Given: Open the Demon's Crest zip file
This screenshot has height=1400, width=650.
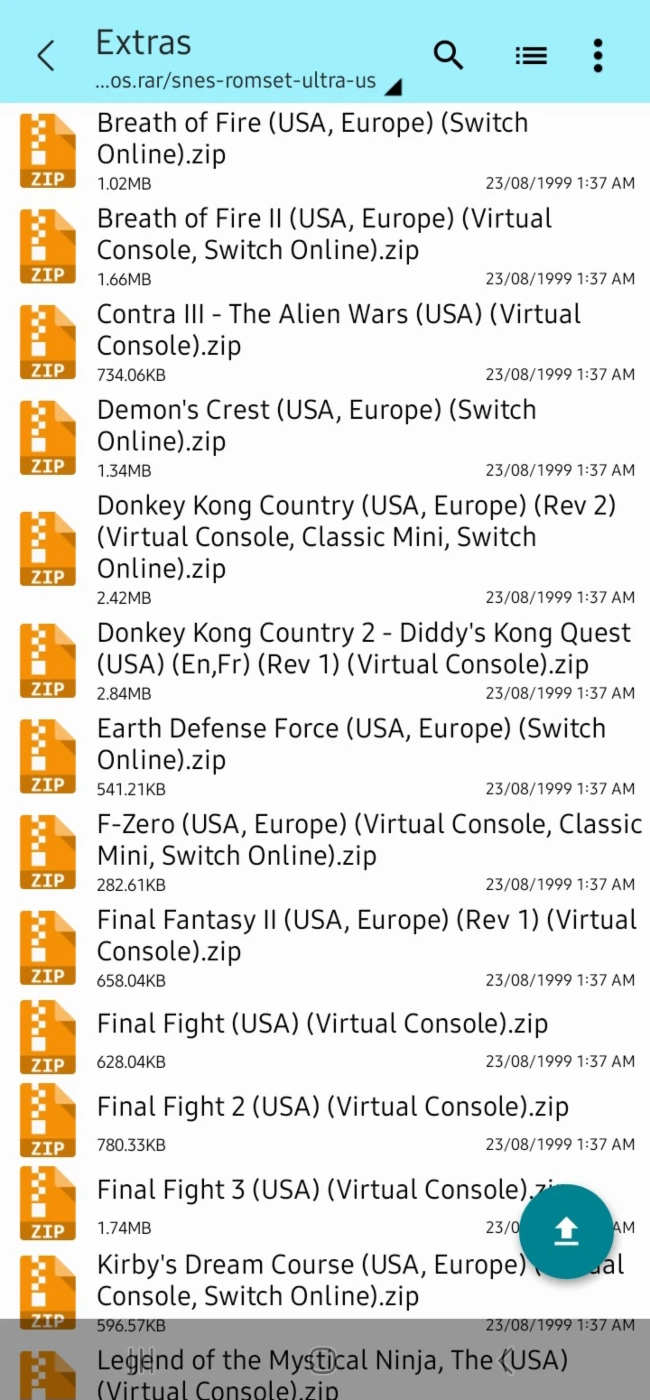Looking at the screenshot, I should pos(325,439).
